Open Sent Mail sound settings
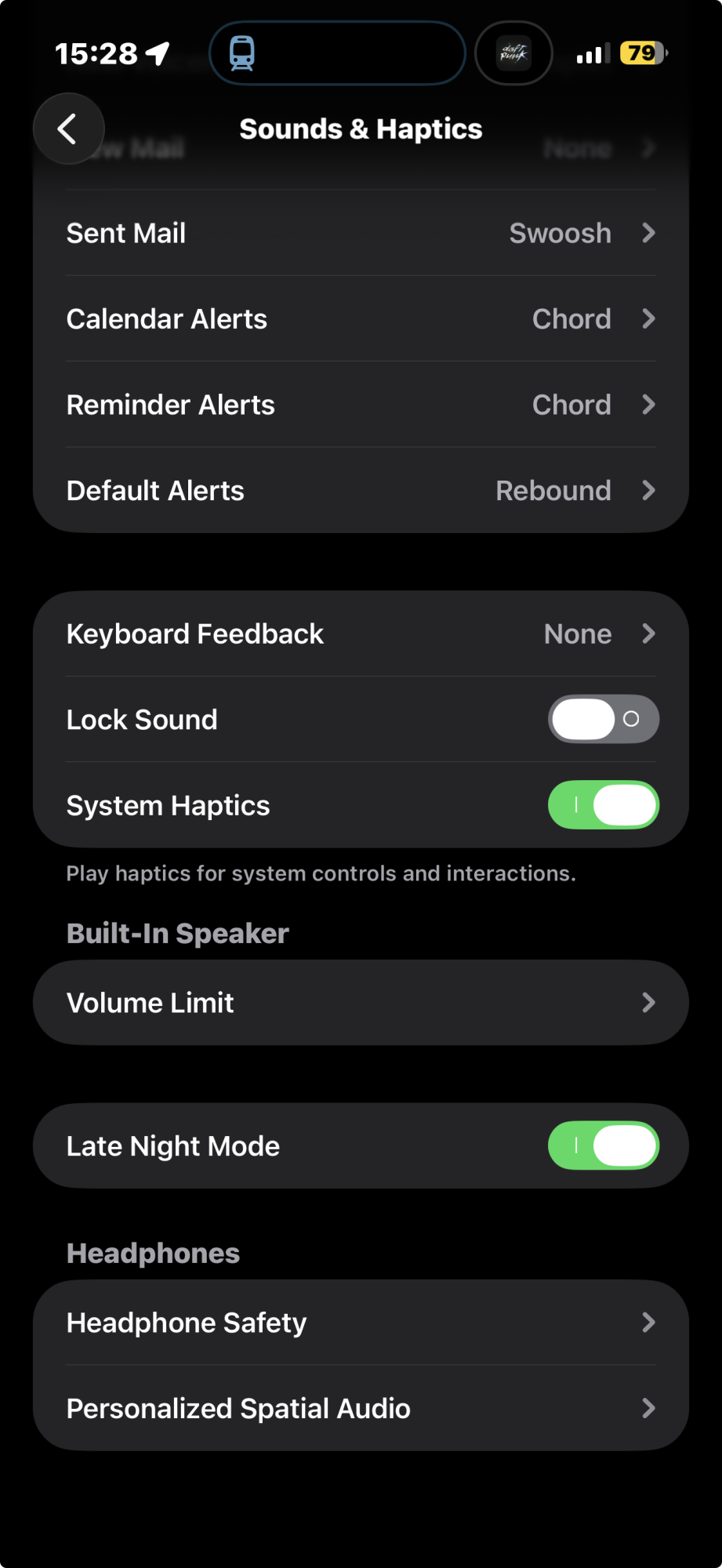 (361, 233)
